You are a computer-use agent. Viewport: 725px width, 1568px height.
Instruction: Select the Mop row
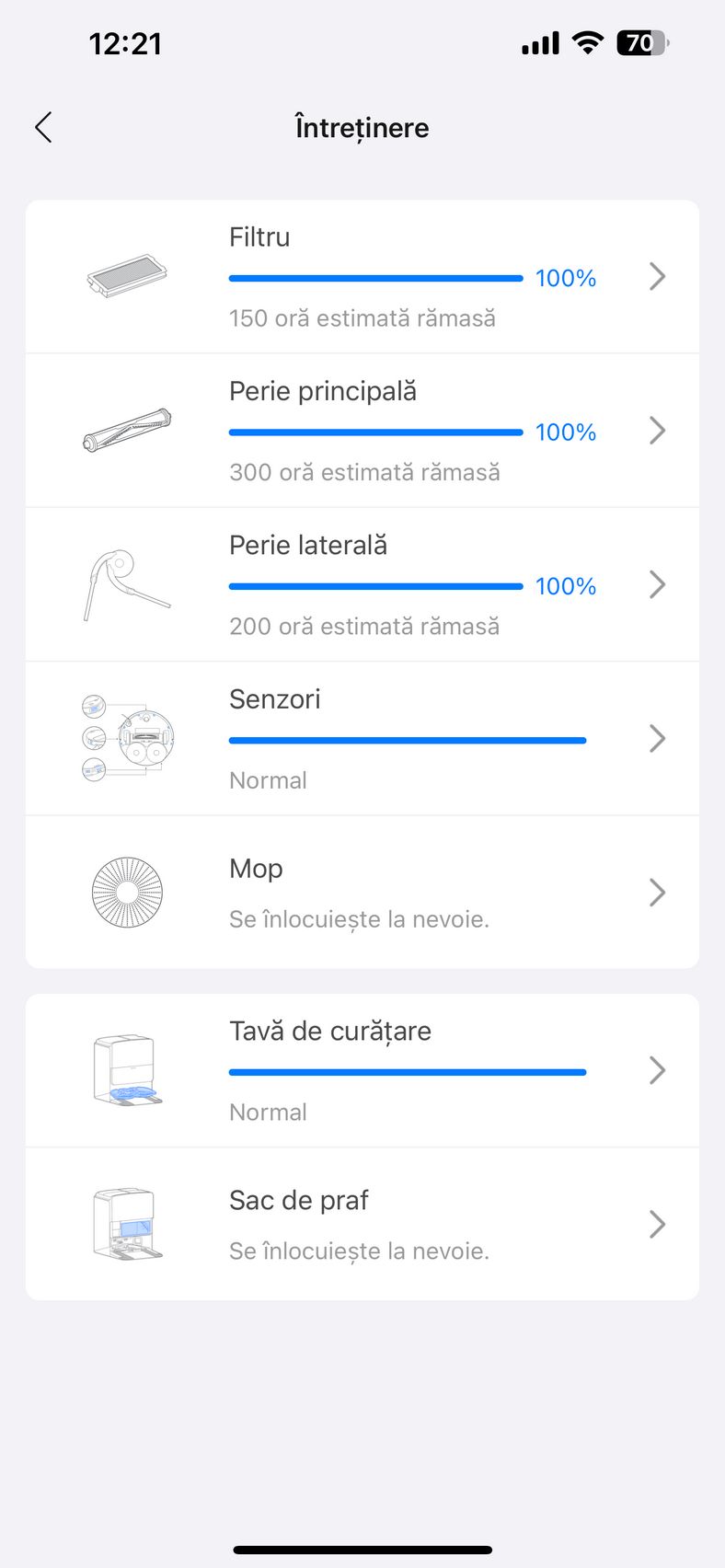pyautogui.click(x=362, y=892)
